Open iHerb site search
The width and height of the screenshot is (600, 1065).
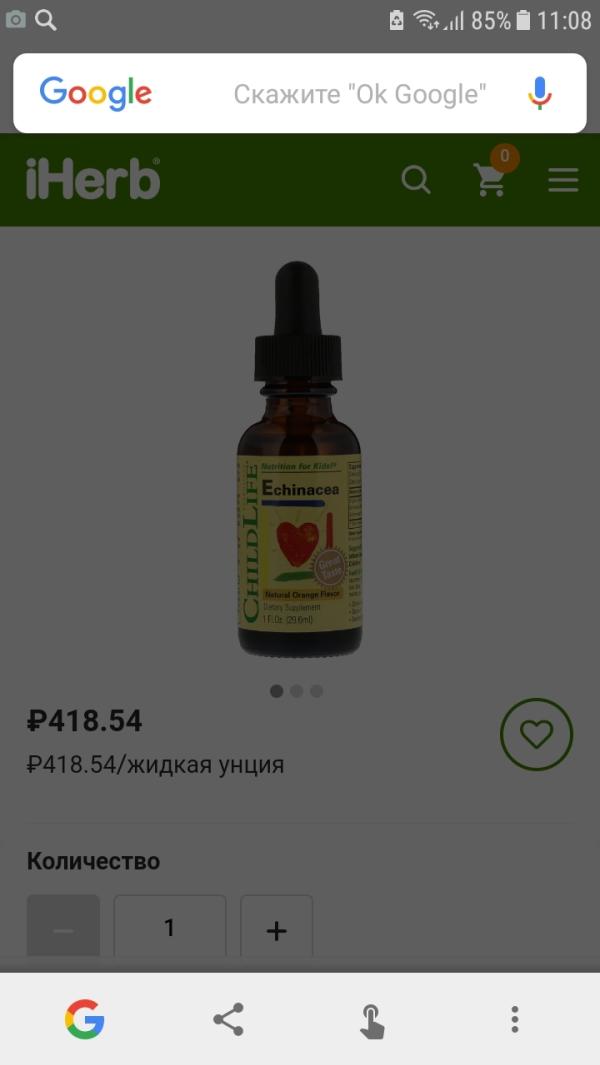[416, 180]
